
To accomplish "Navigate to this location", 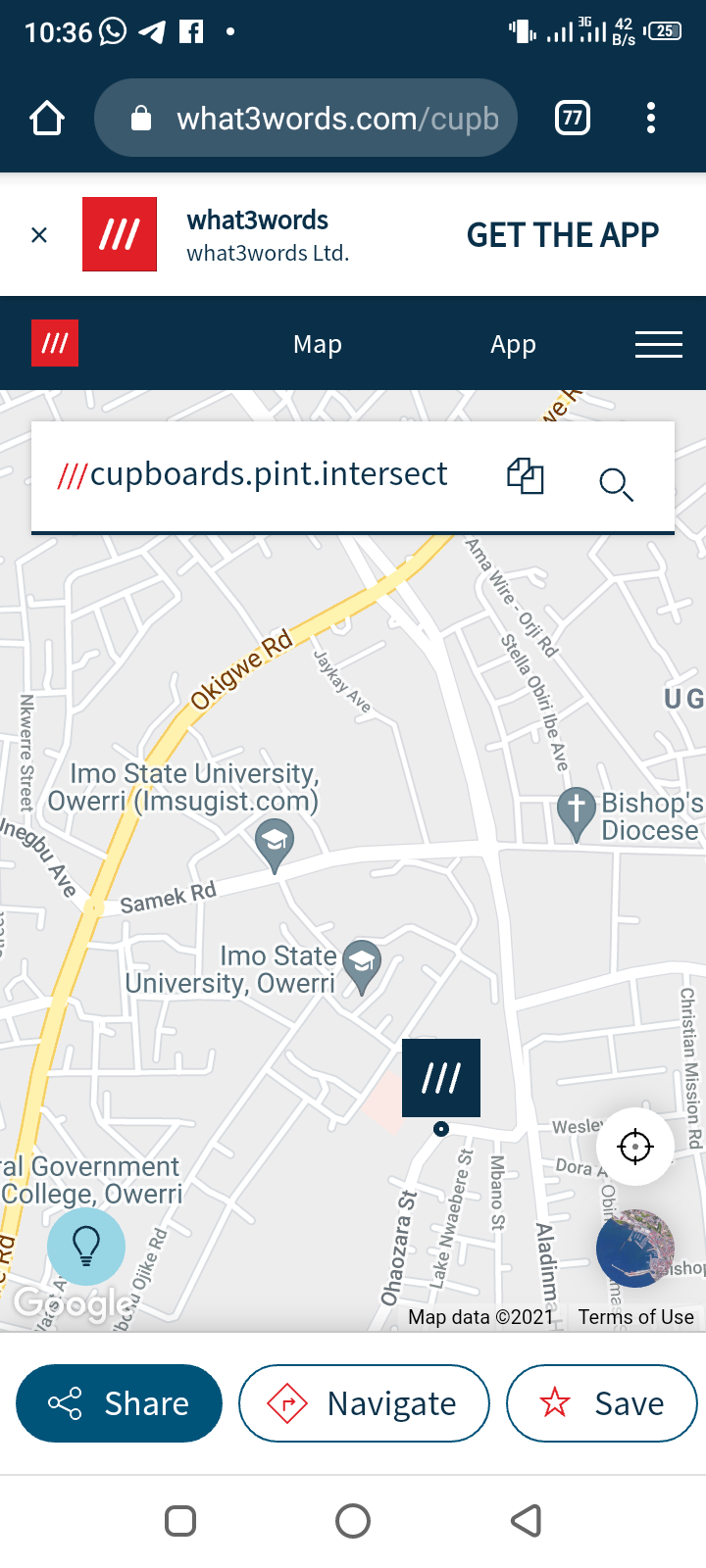I will 364,1403.
